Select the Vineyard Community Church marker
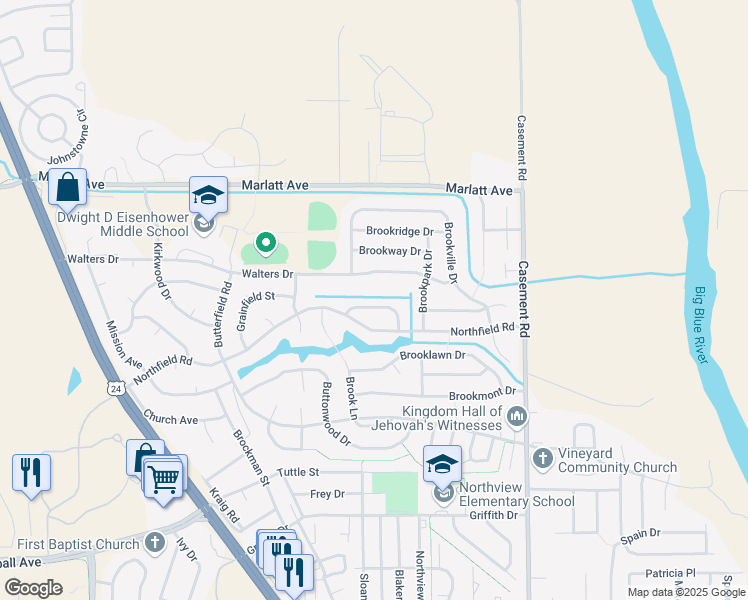The image size is (748, 600). pos(542,459)
